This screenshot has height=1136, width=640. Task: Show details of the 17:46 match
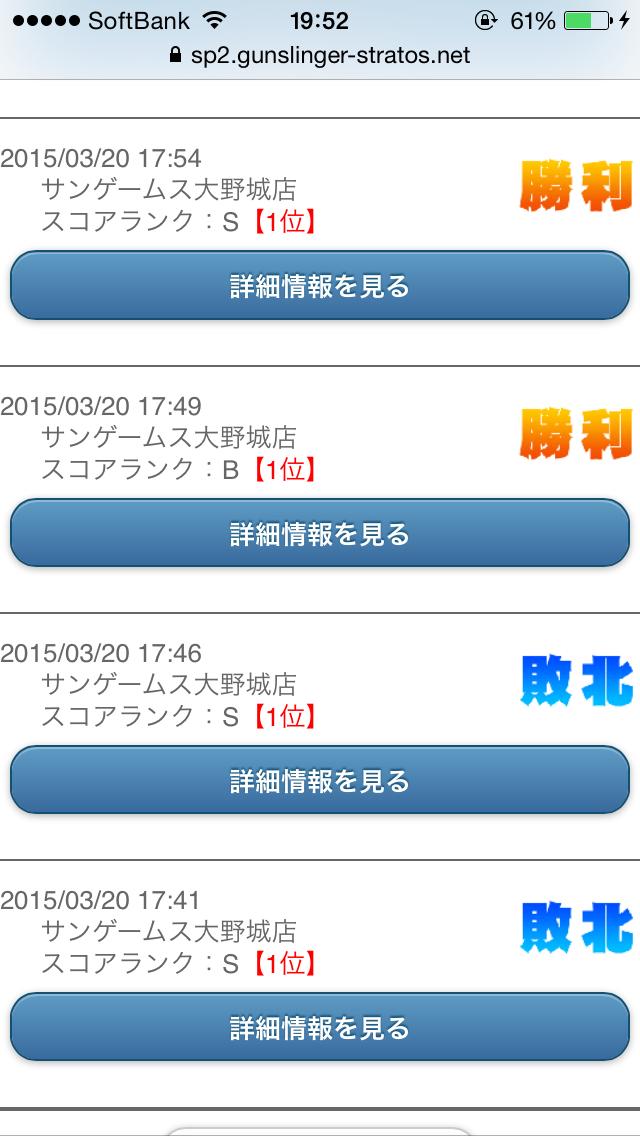tap(320, 780)
